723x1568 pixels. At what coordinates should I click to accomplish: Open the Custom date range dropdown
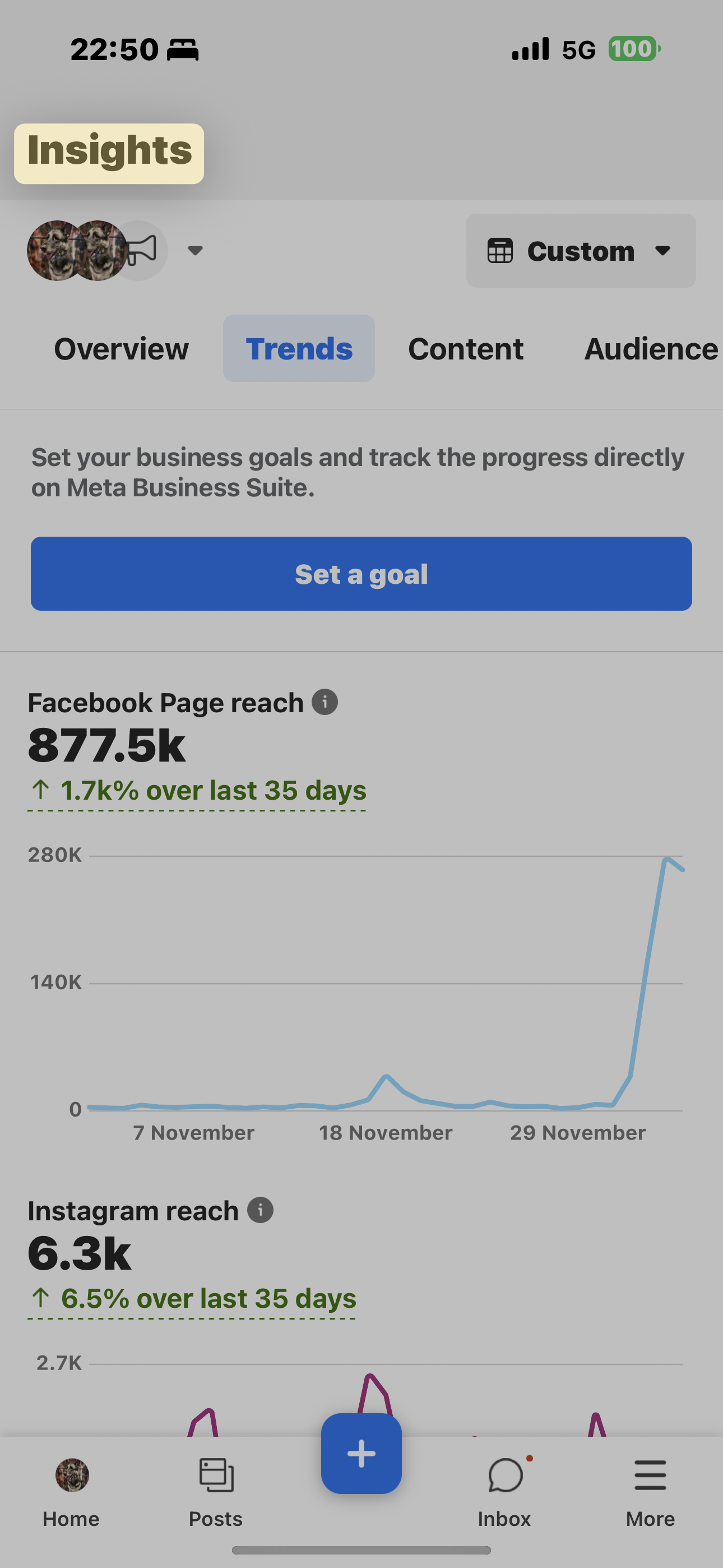581,250
